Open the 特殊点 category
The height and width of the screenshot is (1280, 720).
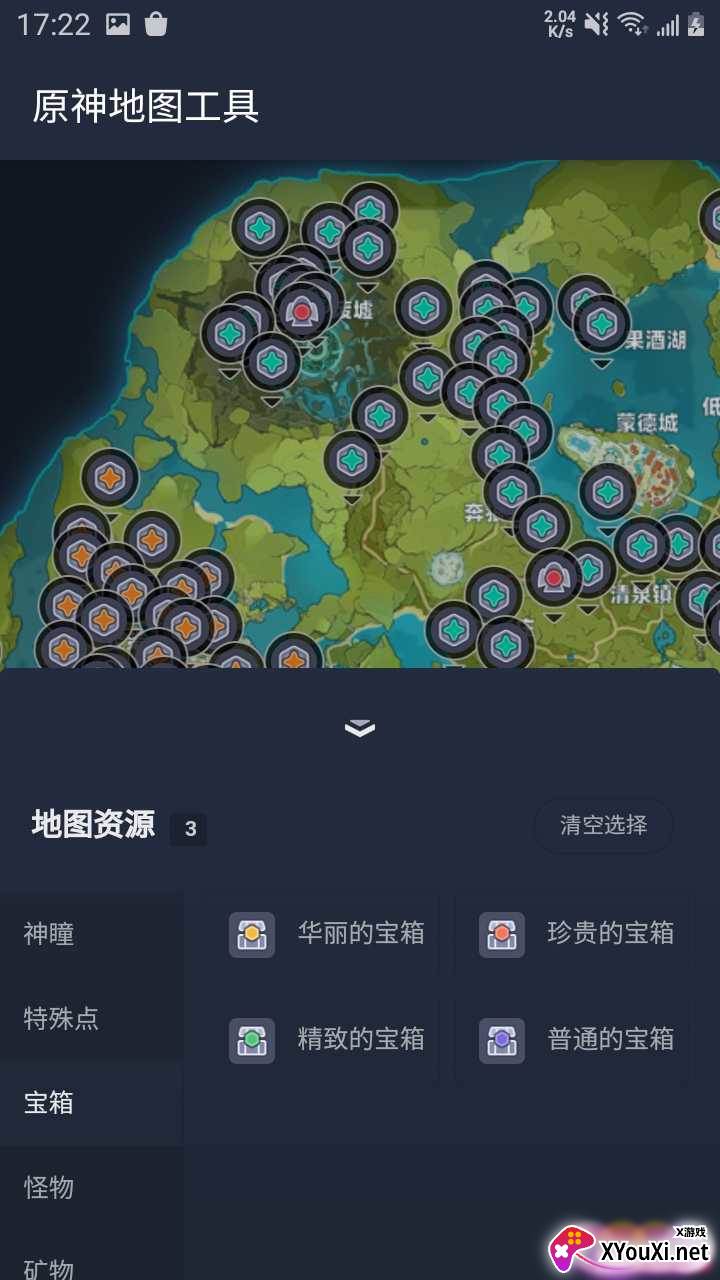pos(62,1018)
